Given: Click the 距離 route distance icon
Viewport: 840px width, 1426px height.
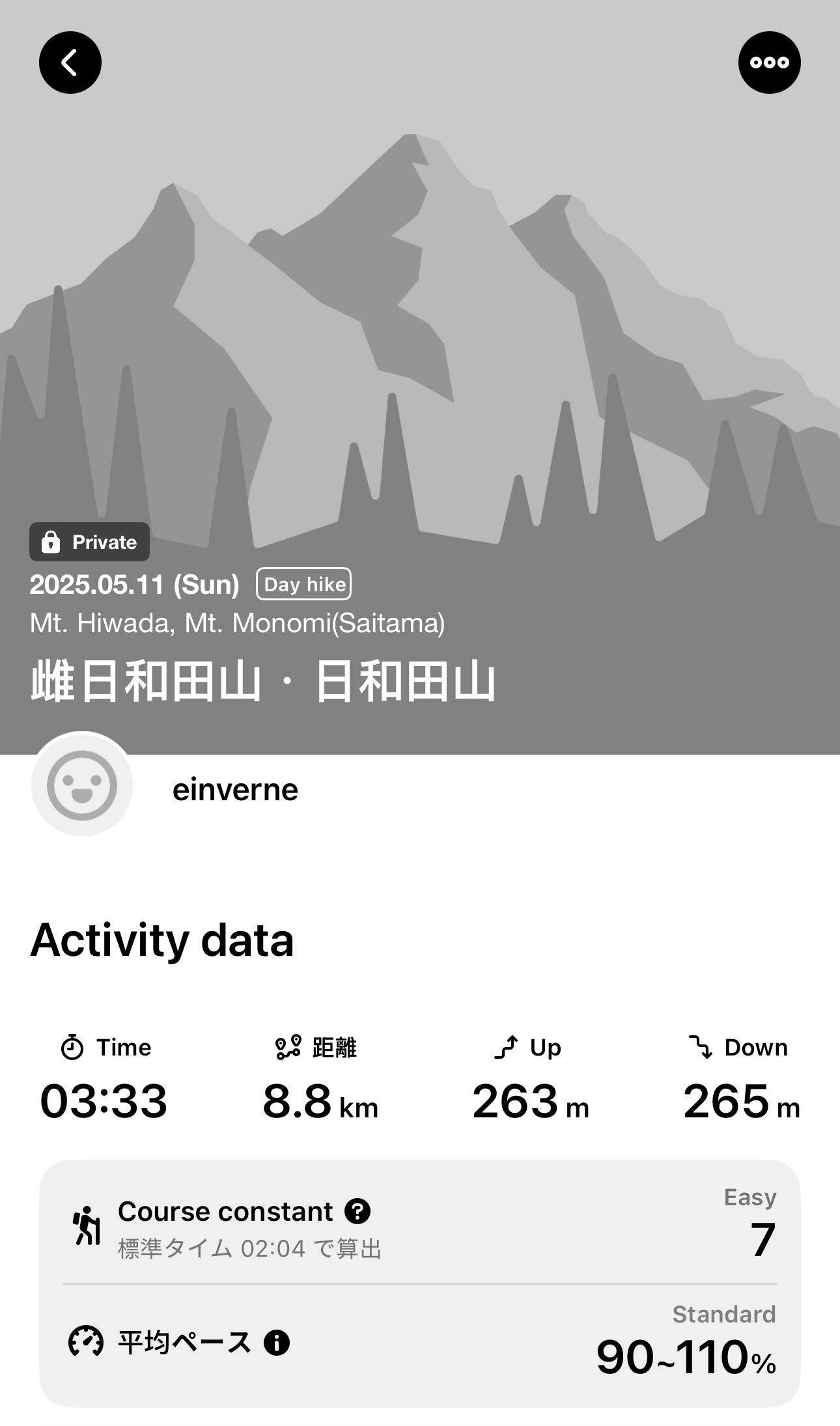Looking at the screenshot, I should [288, 1046].
